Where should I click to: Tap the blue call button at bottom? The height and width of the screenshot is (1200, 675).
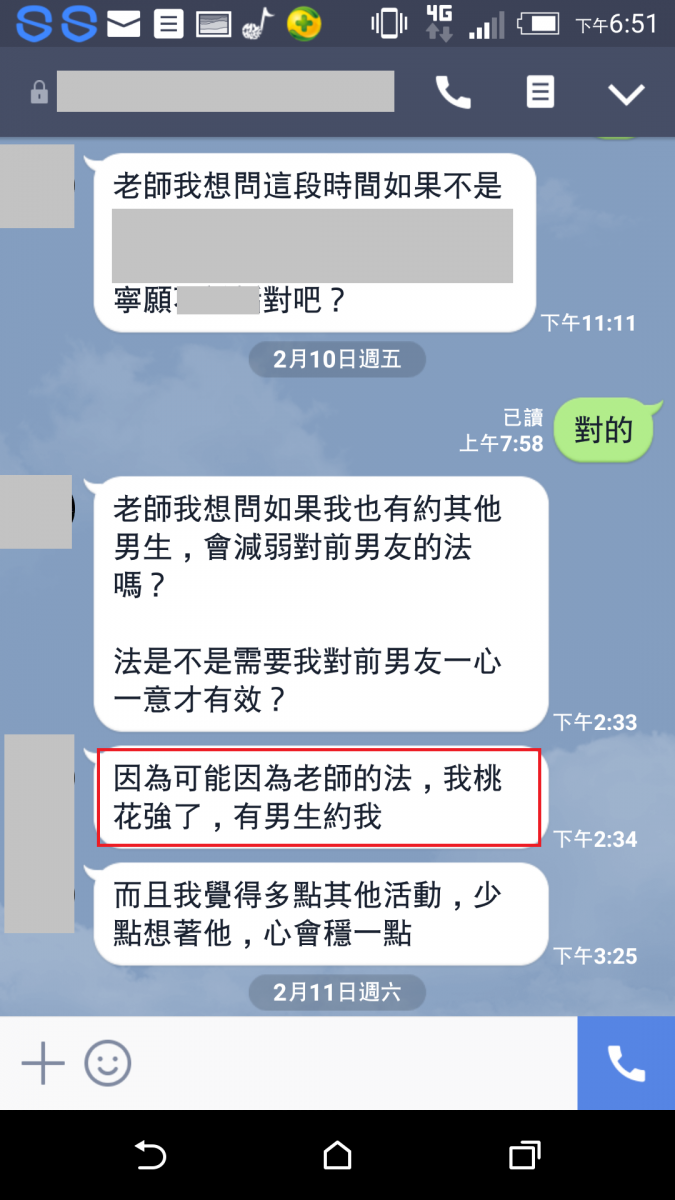626,1063
